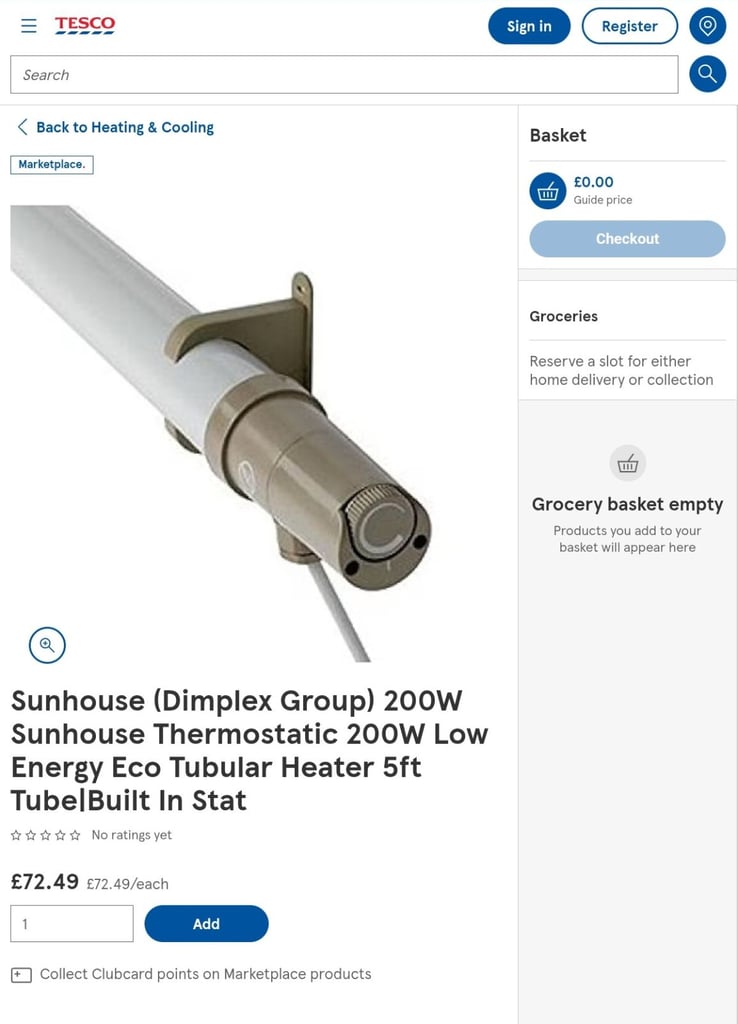The width and height of the screenshot is (738, 1024).
Task: Select the third rating star
Action: [44, 835]
